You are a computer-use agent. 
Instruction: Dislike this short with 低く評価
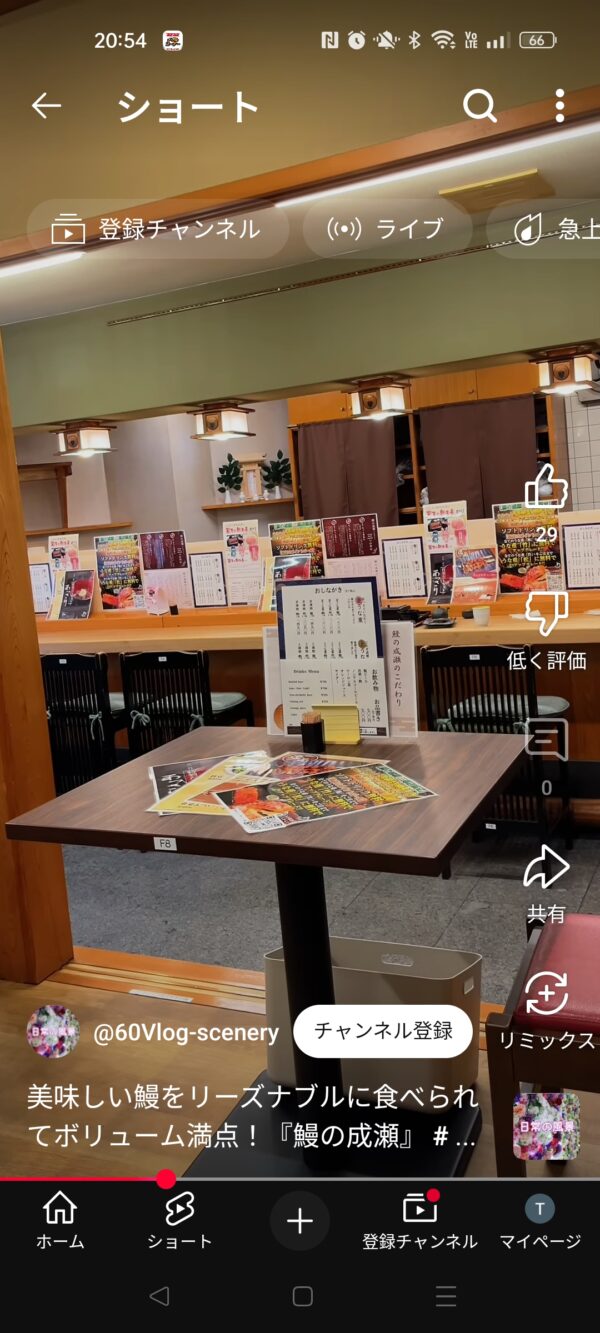coord(546,614)
